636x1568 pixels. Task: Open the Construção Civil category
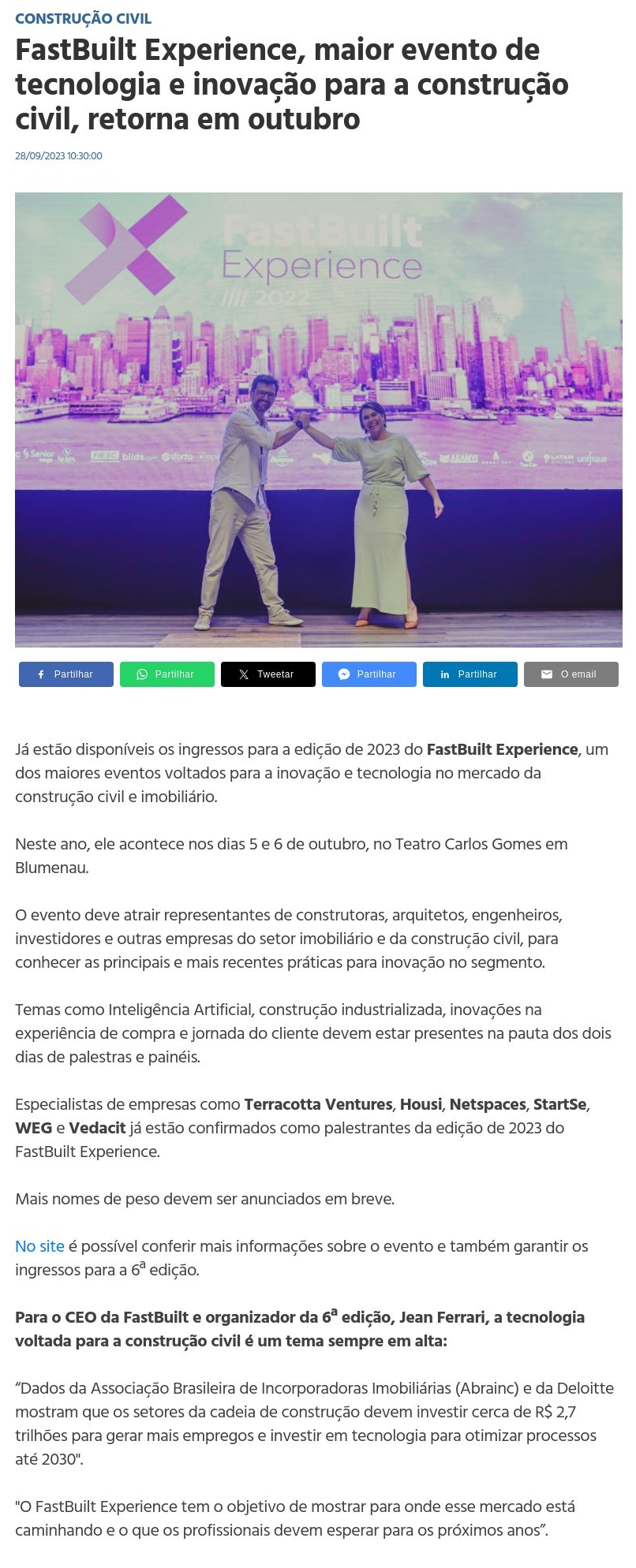[83, 18]
